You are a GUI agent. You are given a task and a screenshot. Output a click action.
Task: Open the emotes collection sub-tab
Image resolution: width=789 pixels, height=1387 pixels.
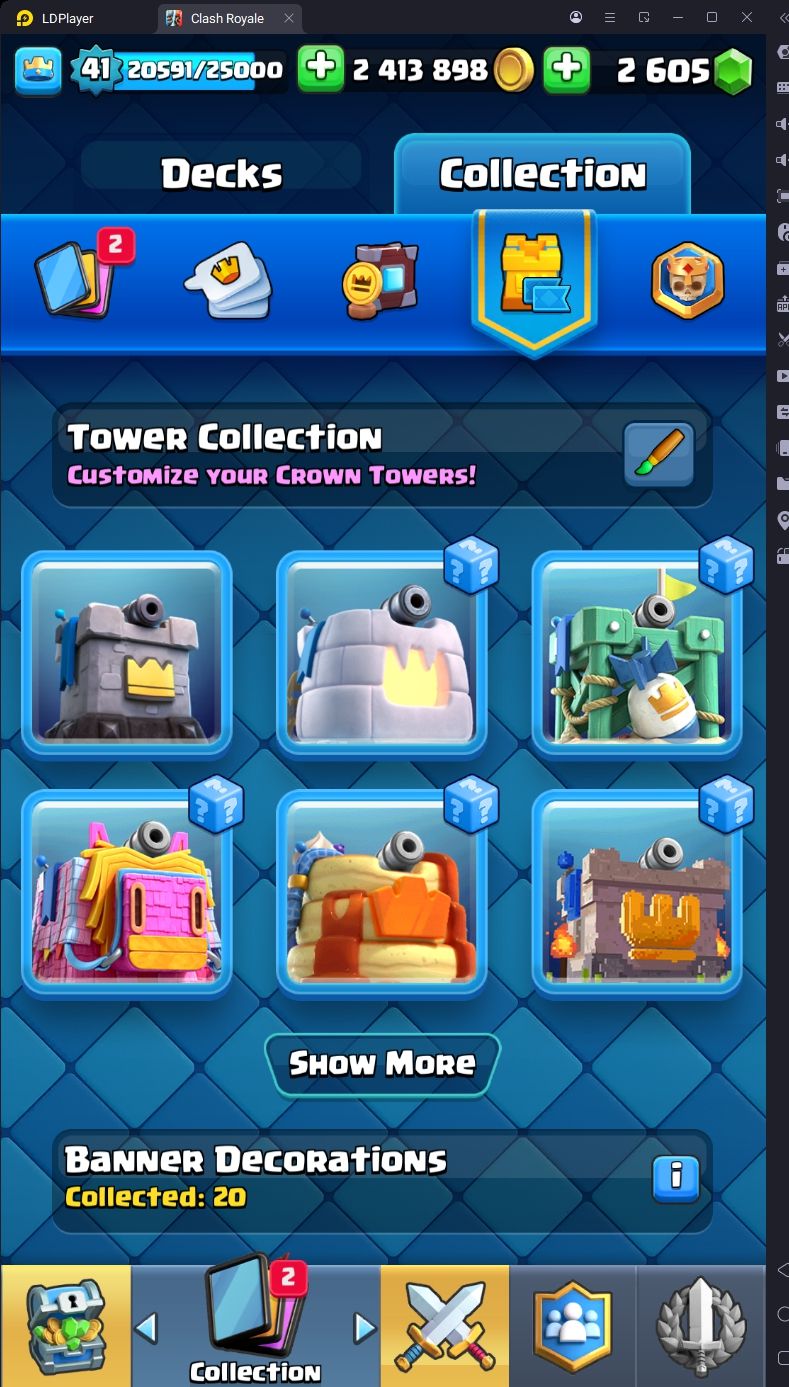click(x=229, y=278)
